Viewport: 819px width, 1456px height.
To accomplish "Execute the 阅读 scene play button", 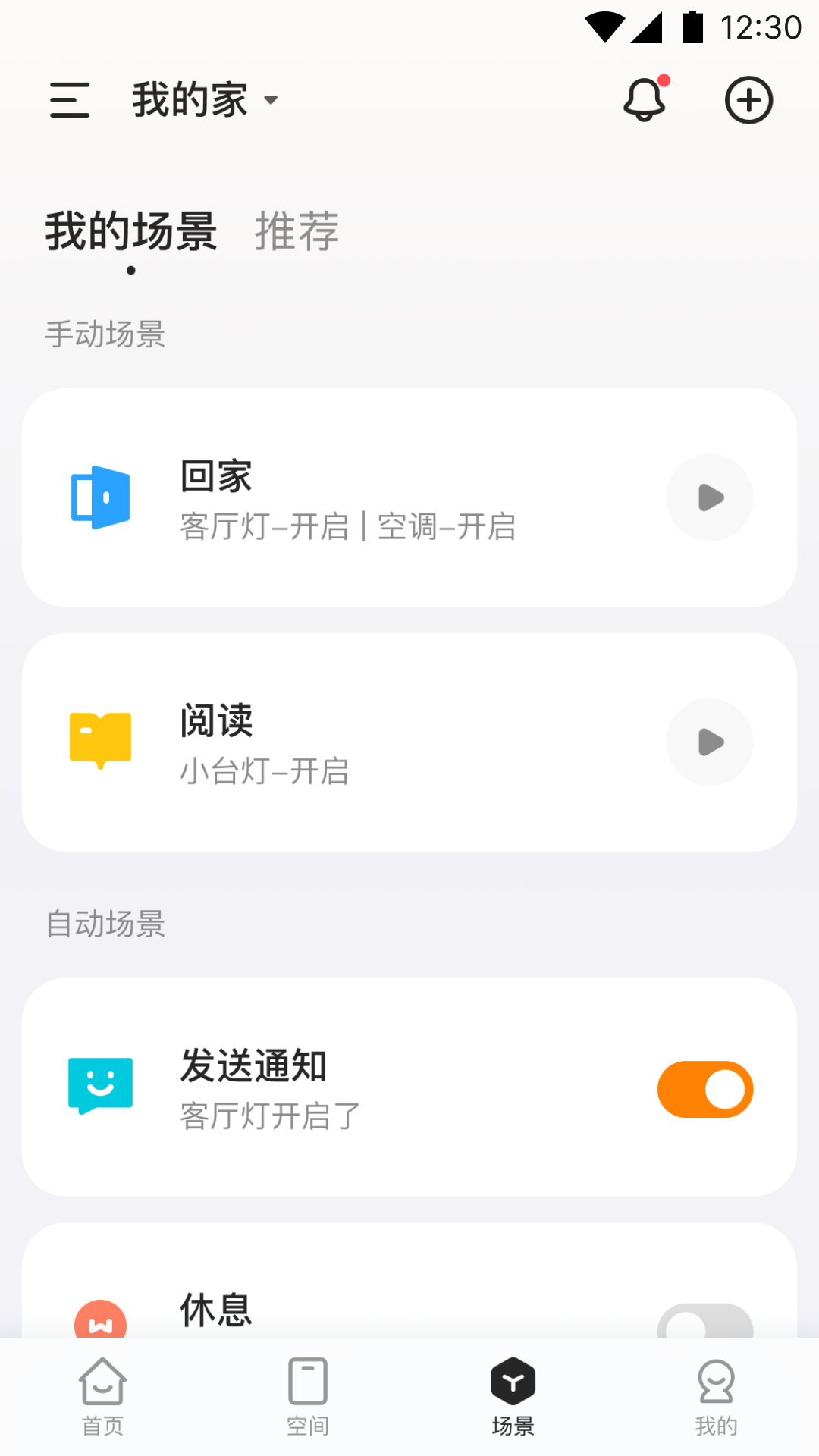I will 709,742.
